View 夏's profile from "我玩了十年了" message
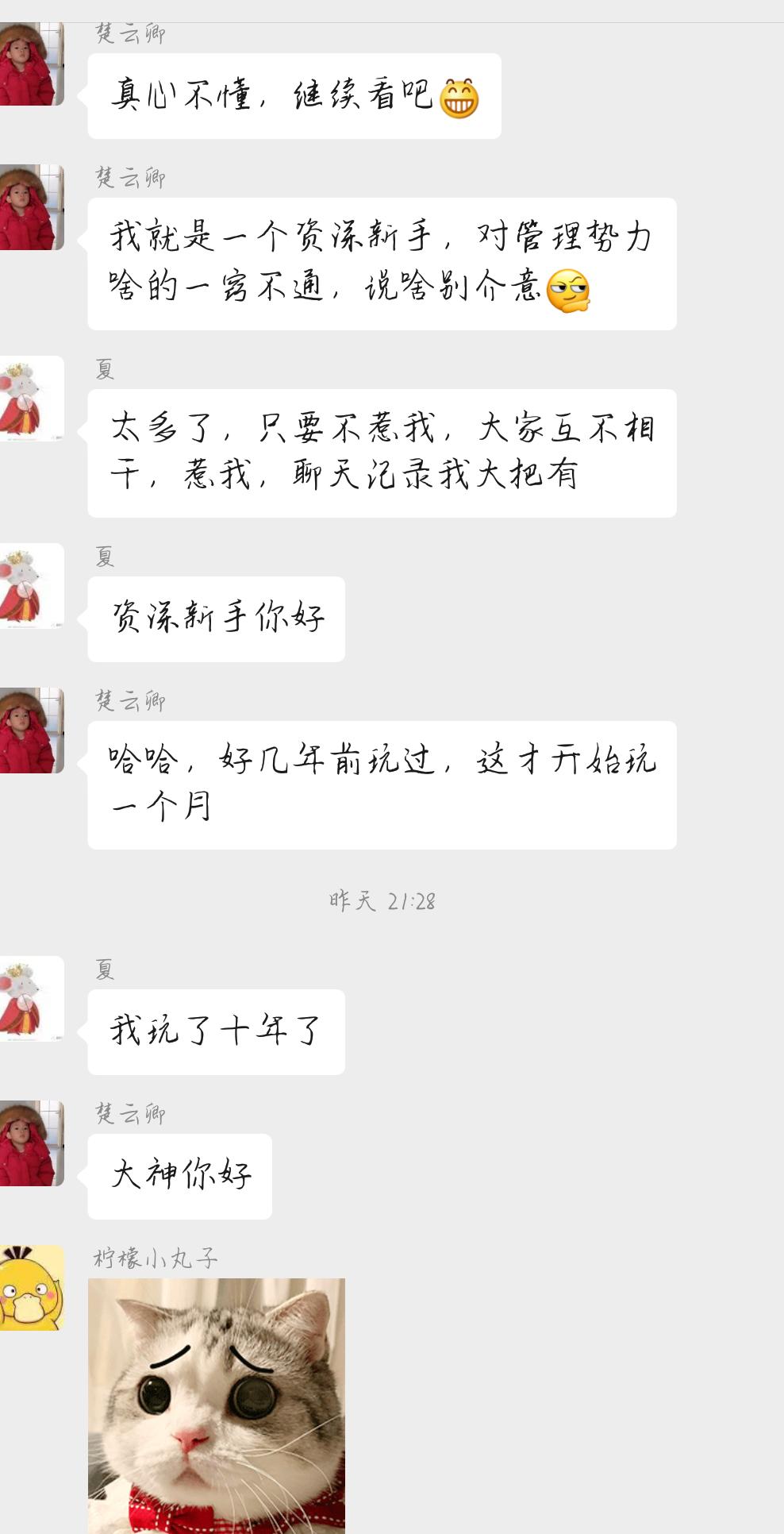This screenshot has height=1534, width=784. pyautogui.click(x=32, y=998)
